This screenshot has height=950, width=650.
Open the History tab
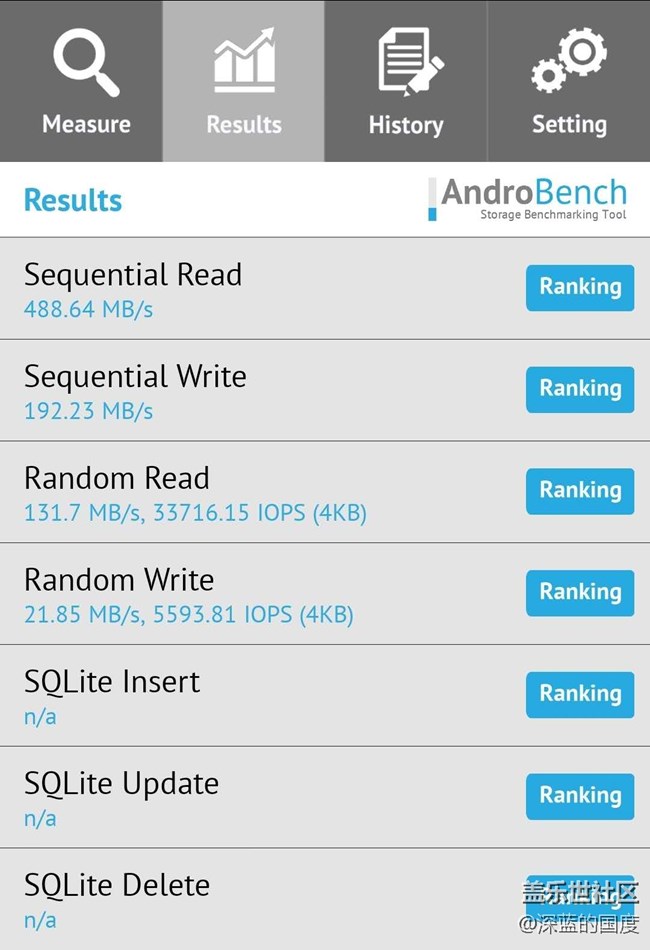(x=405, y=81)
